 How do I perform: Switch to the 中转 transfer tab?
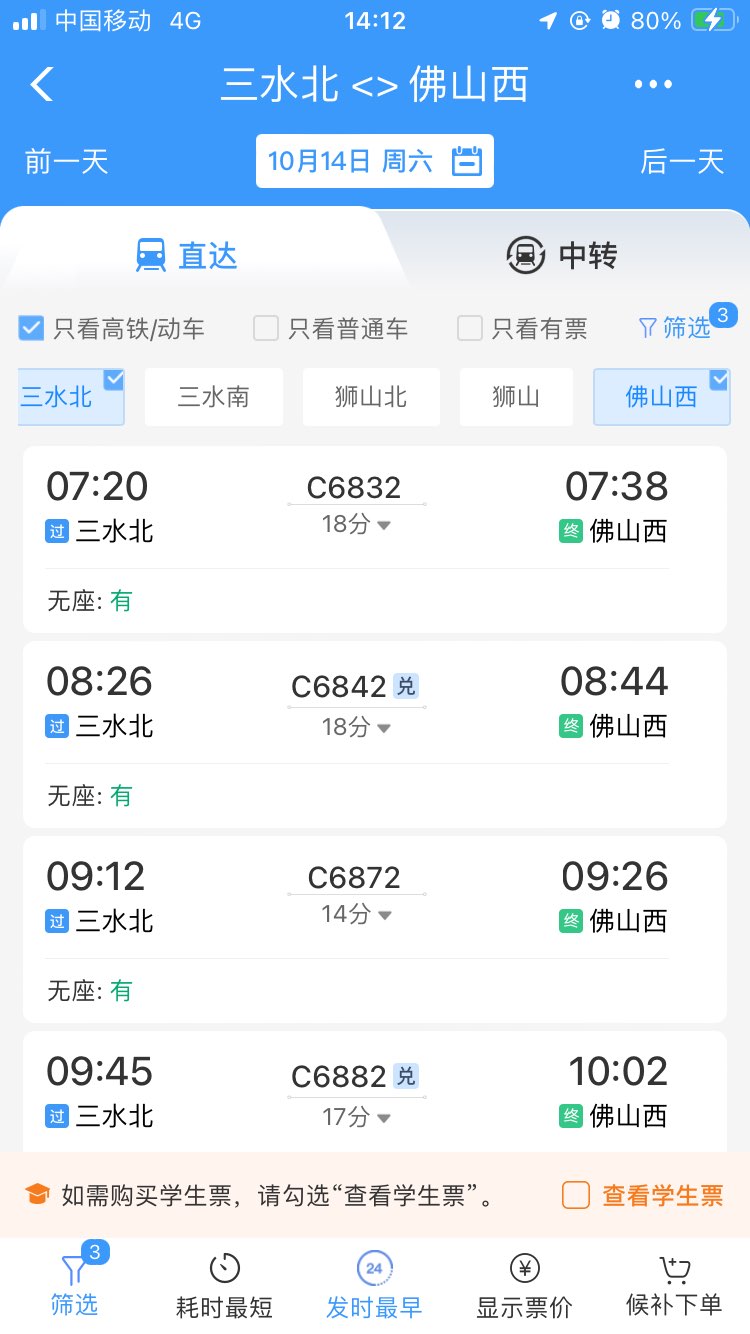pyautogui.click(x=560, y=255)
